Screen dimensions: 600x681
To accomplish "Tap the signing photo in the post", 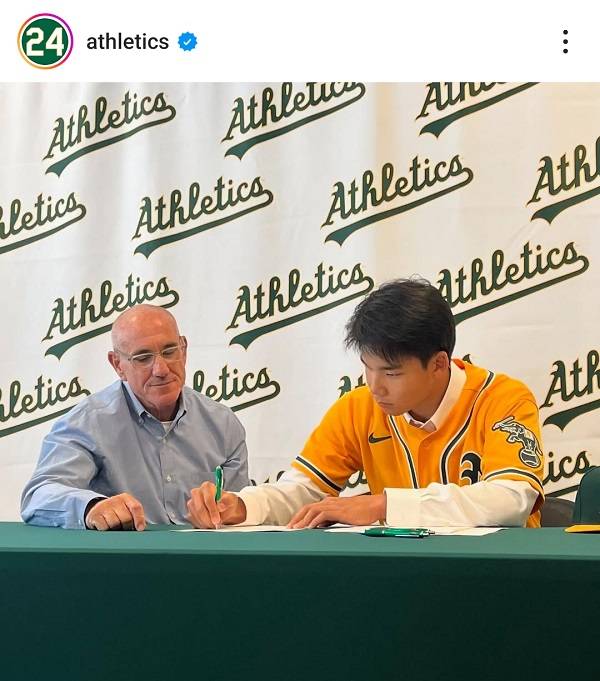I will click(300, 380).
